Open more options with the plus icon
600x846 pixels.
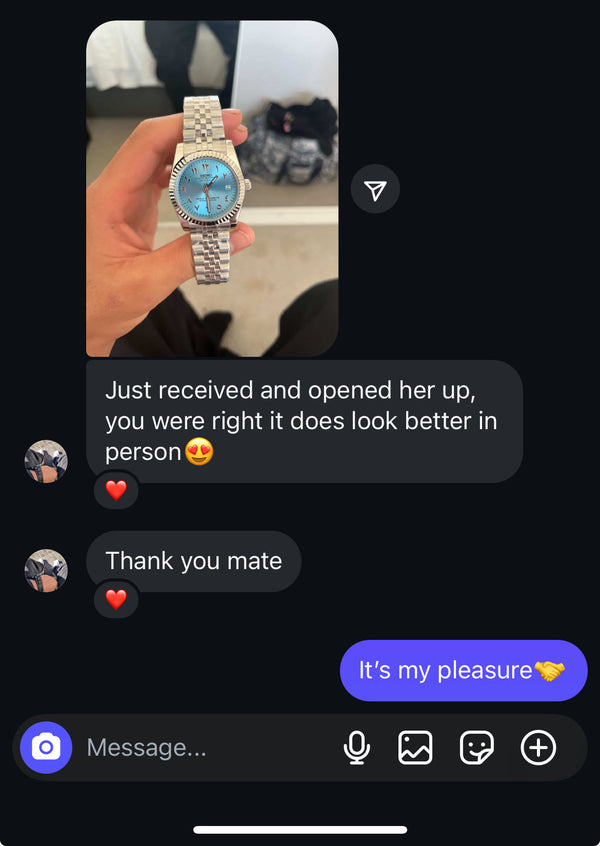(538, 747)
